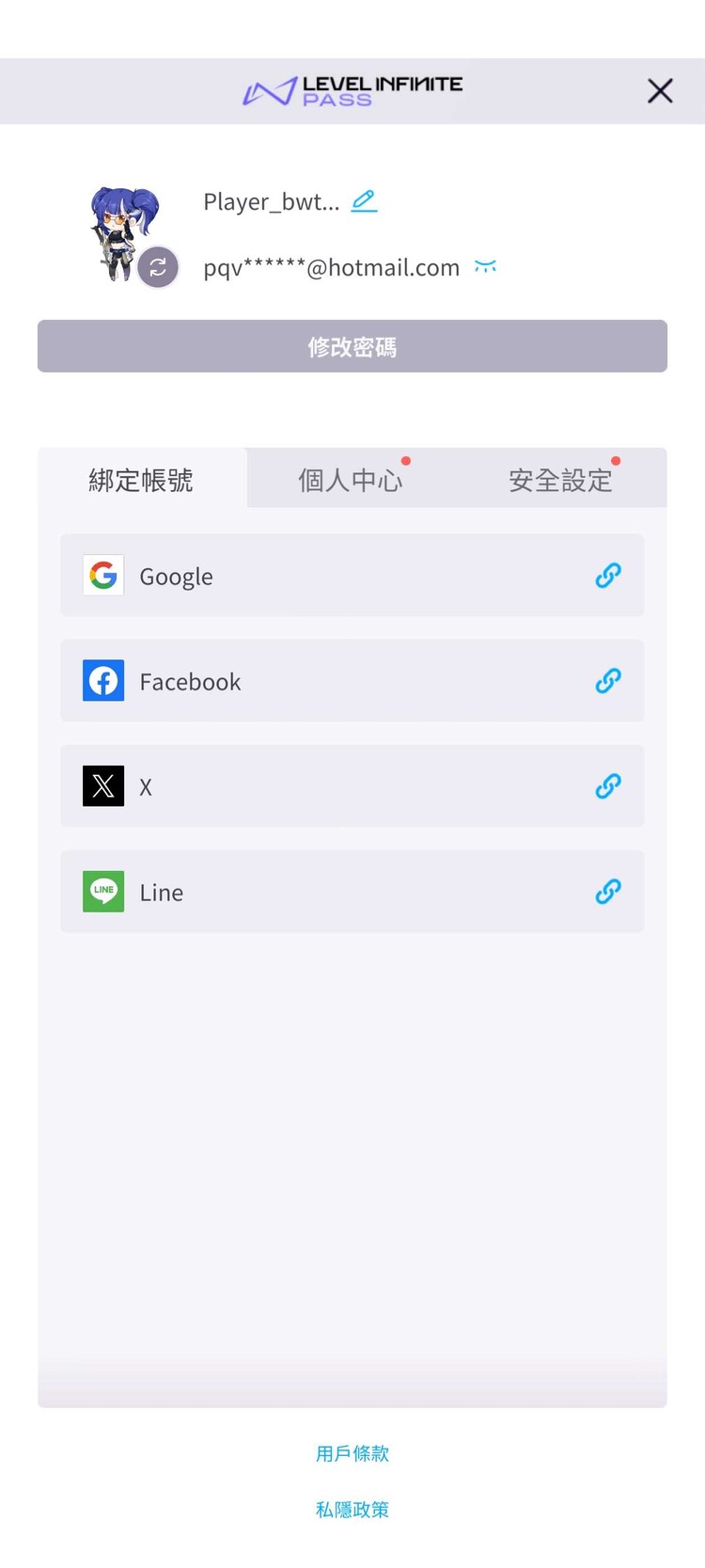Click the link icon next to Line

tap(607, 891)
